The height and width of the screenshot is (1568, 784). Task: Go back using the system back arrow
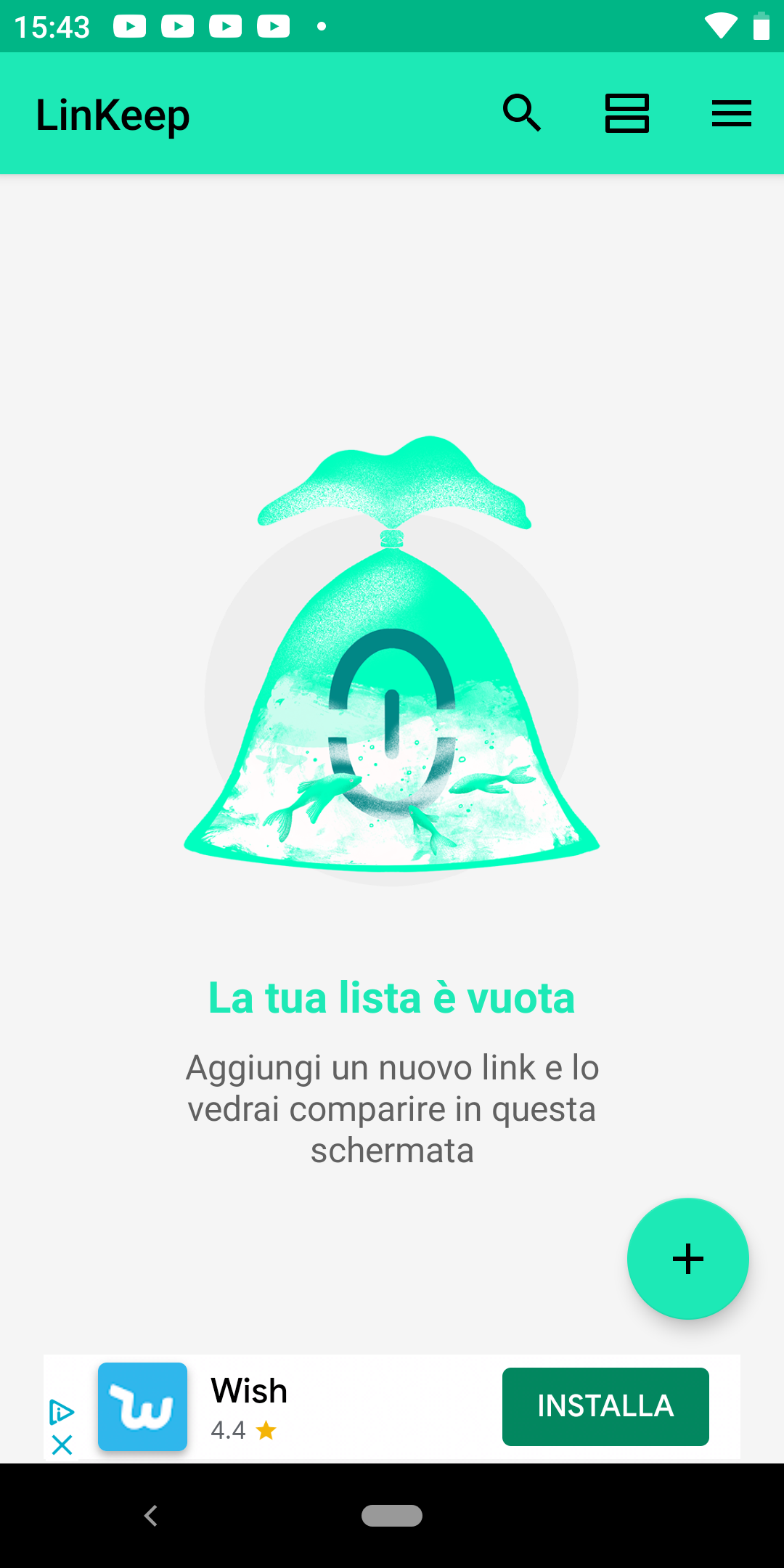151,1516
